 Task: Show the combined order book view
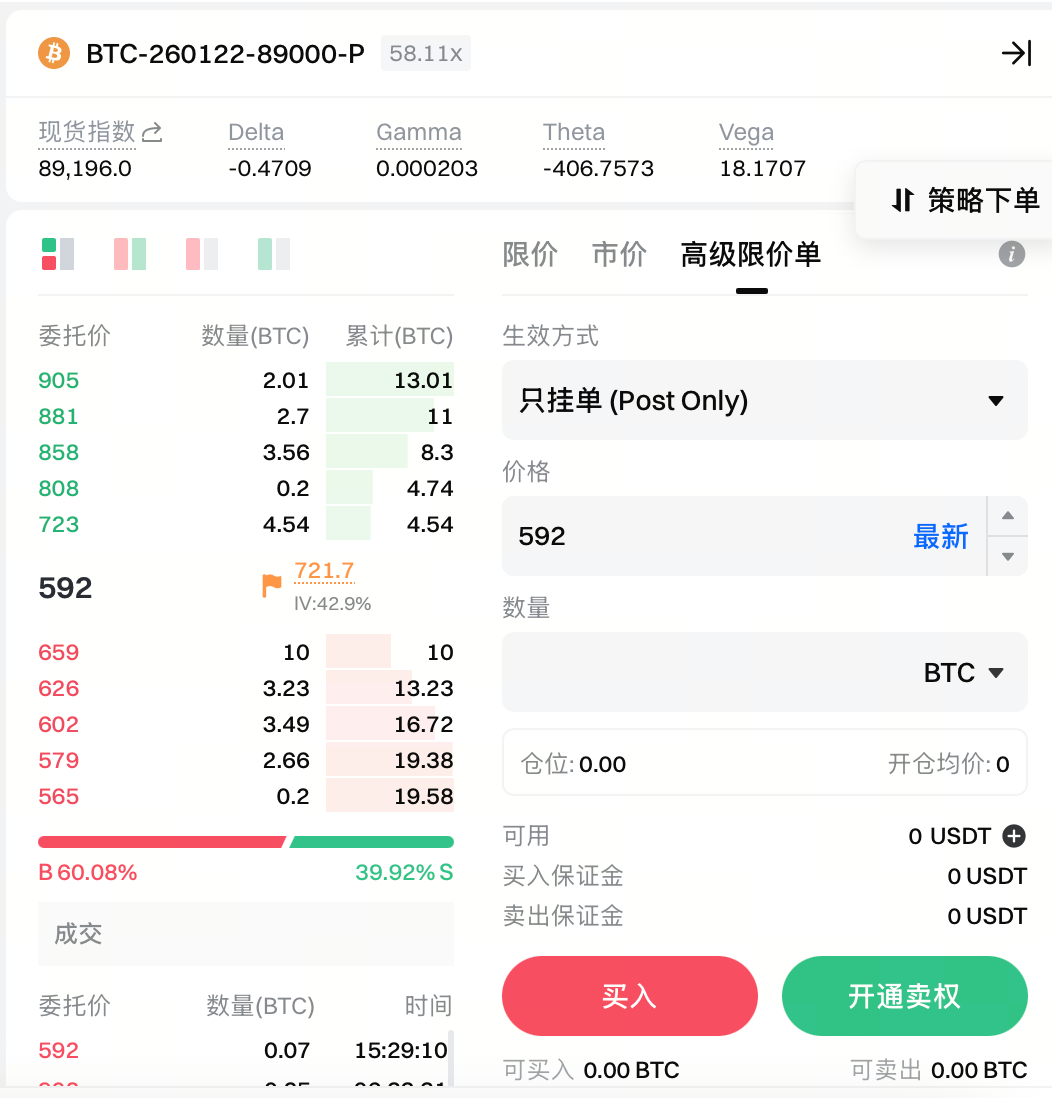(x=57, y=254)
